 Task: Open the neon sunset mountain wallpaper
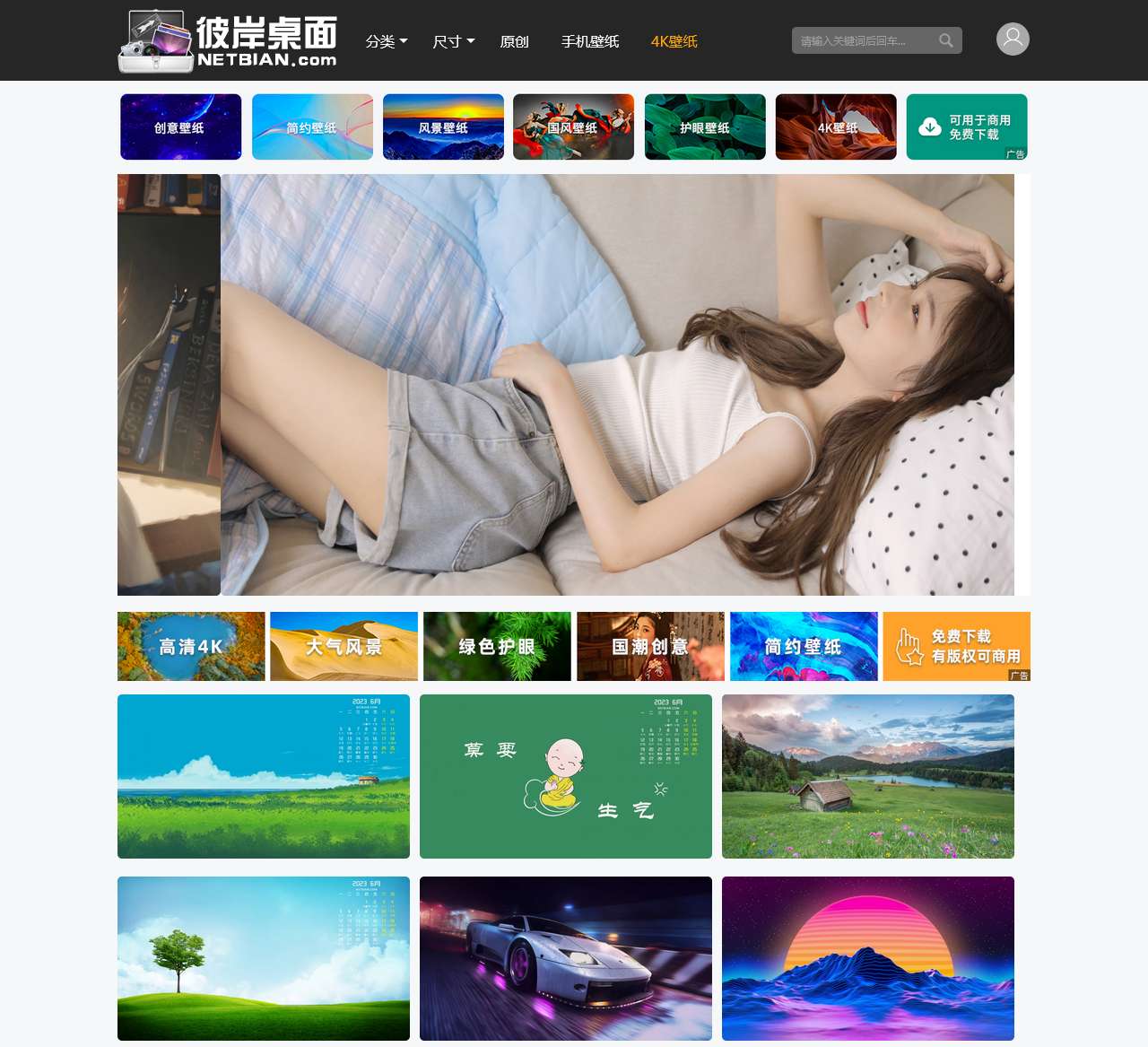coord(867,958)
